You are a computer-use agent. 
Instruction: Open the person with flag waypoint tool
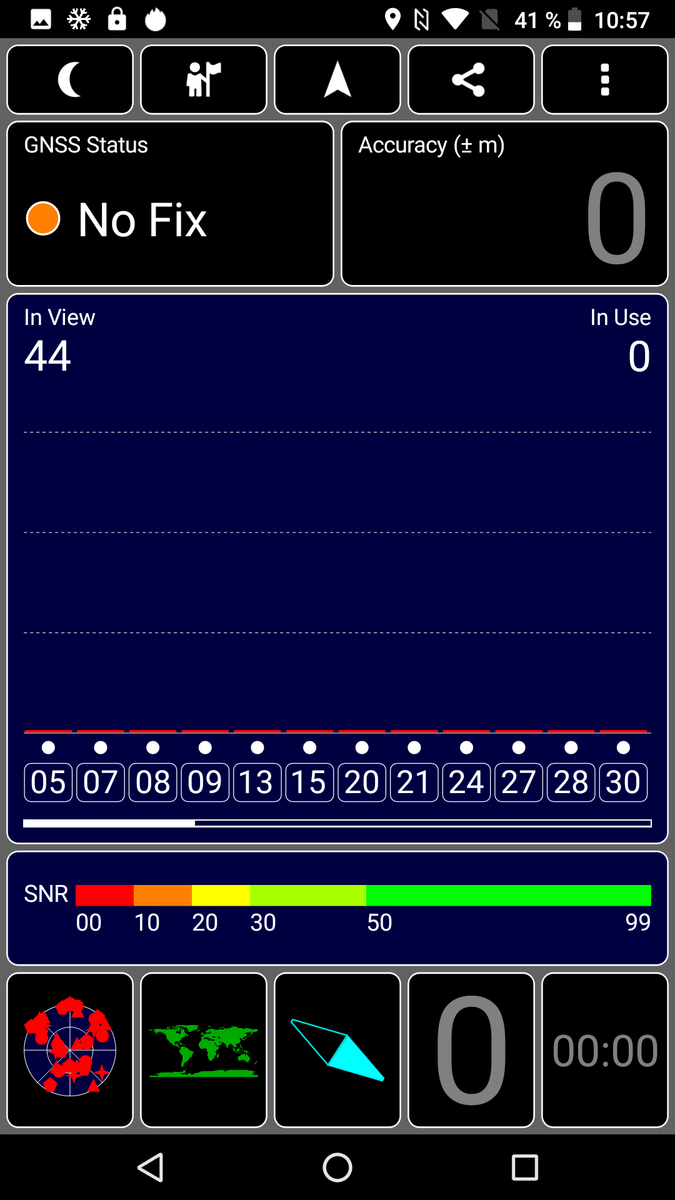tap(204, 80)
